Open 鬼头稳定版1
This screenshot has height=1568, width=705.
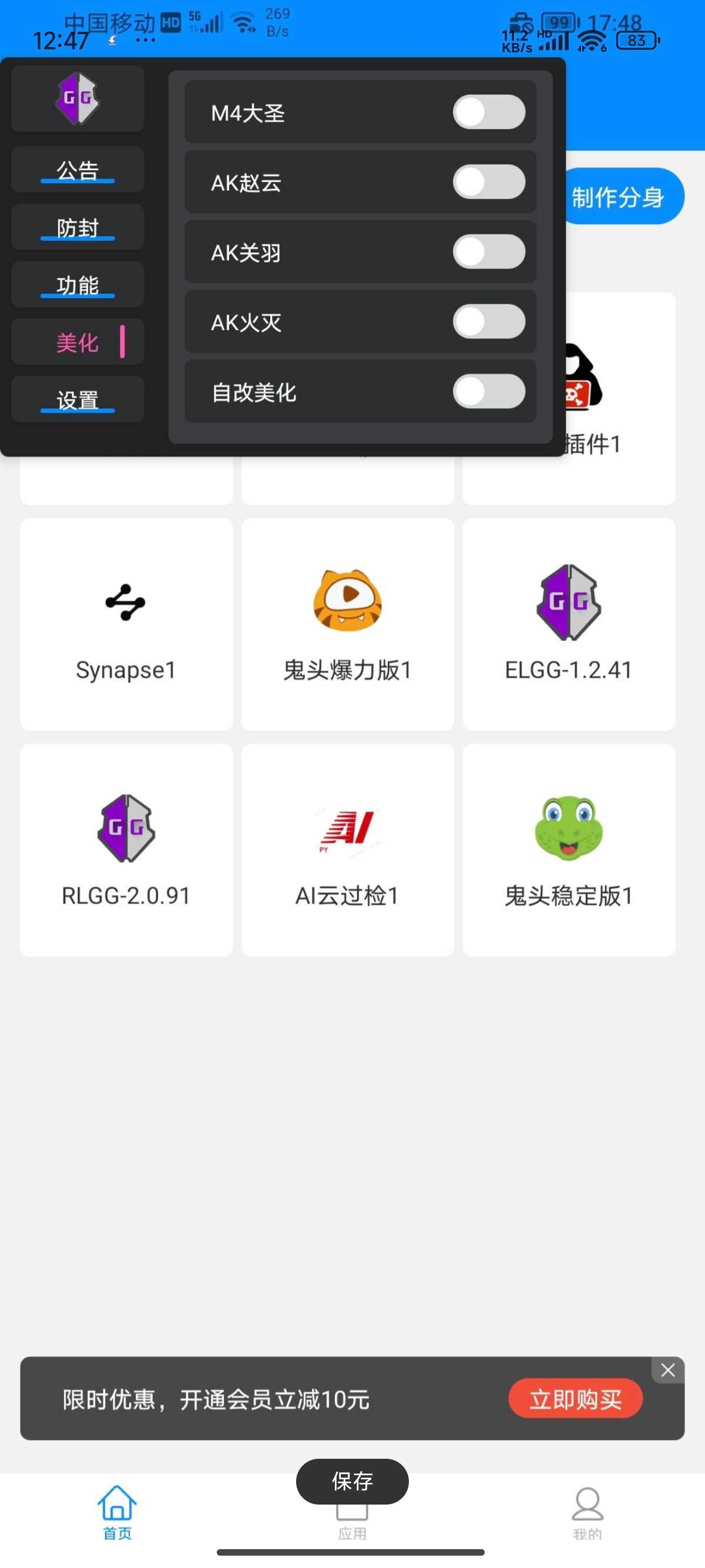coord(569,850)
